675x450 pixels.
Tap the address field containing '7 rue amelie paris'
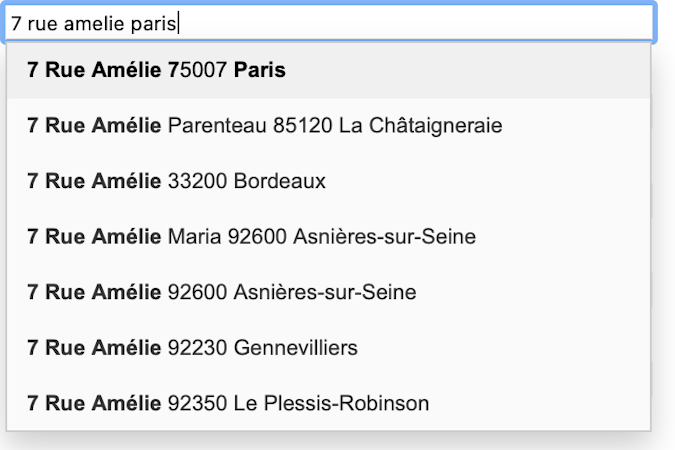tap(330, 22)
